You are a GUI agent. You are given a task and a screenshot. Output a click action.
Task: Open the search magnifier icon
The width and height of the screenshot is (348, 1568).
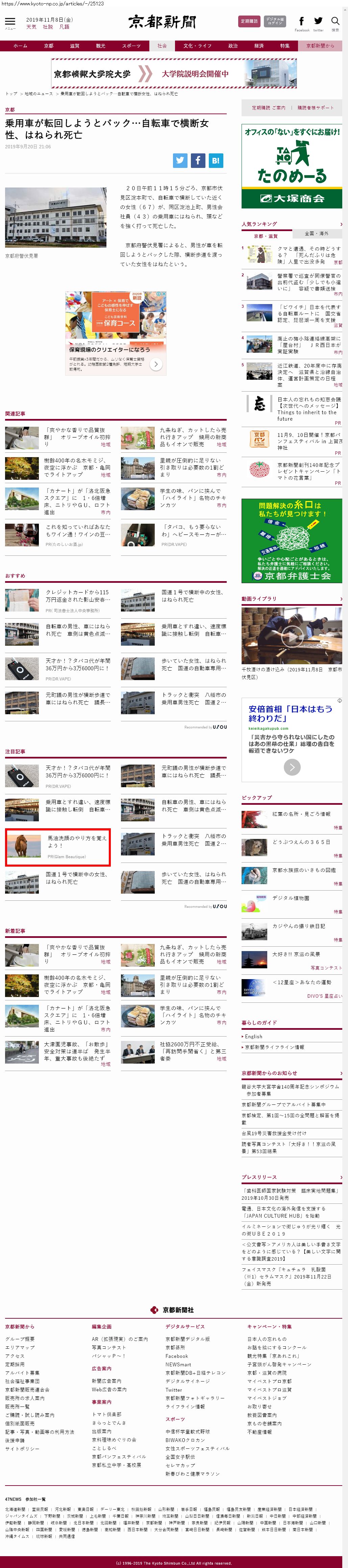[334, 21]
